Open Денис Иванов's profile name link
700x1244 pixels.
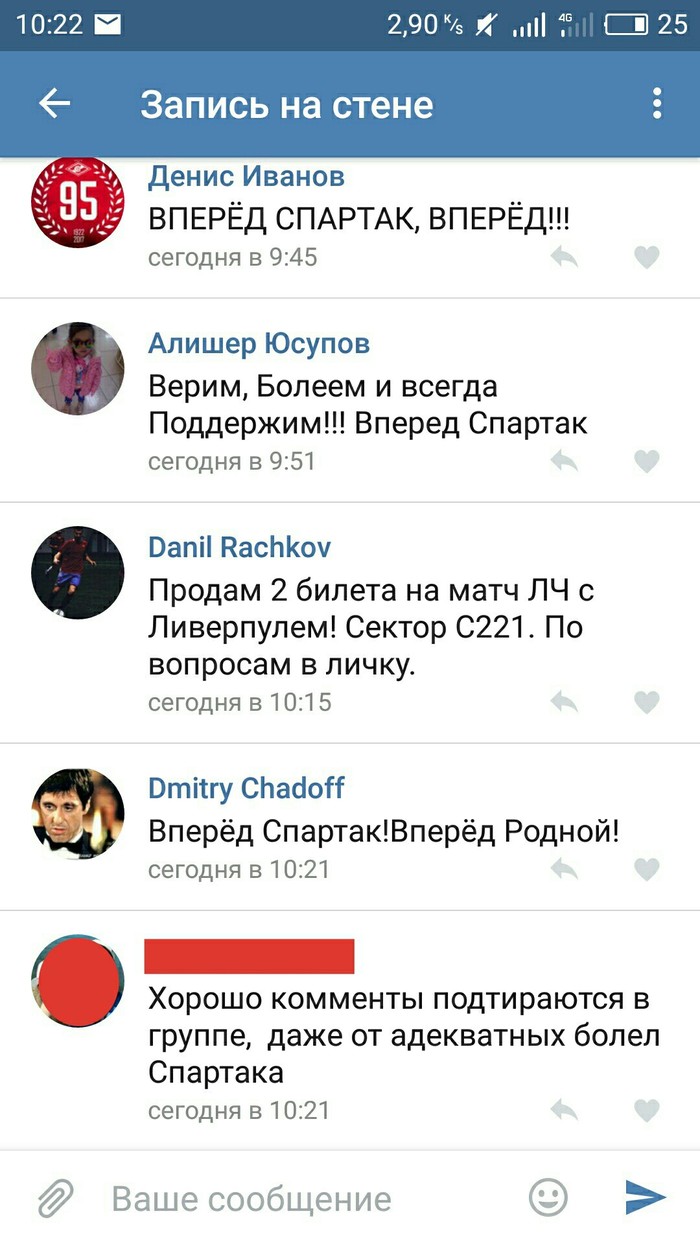pyautogui.click(x=246, y=177)
